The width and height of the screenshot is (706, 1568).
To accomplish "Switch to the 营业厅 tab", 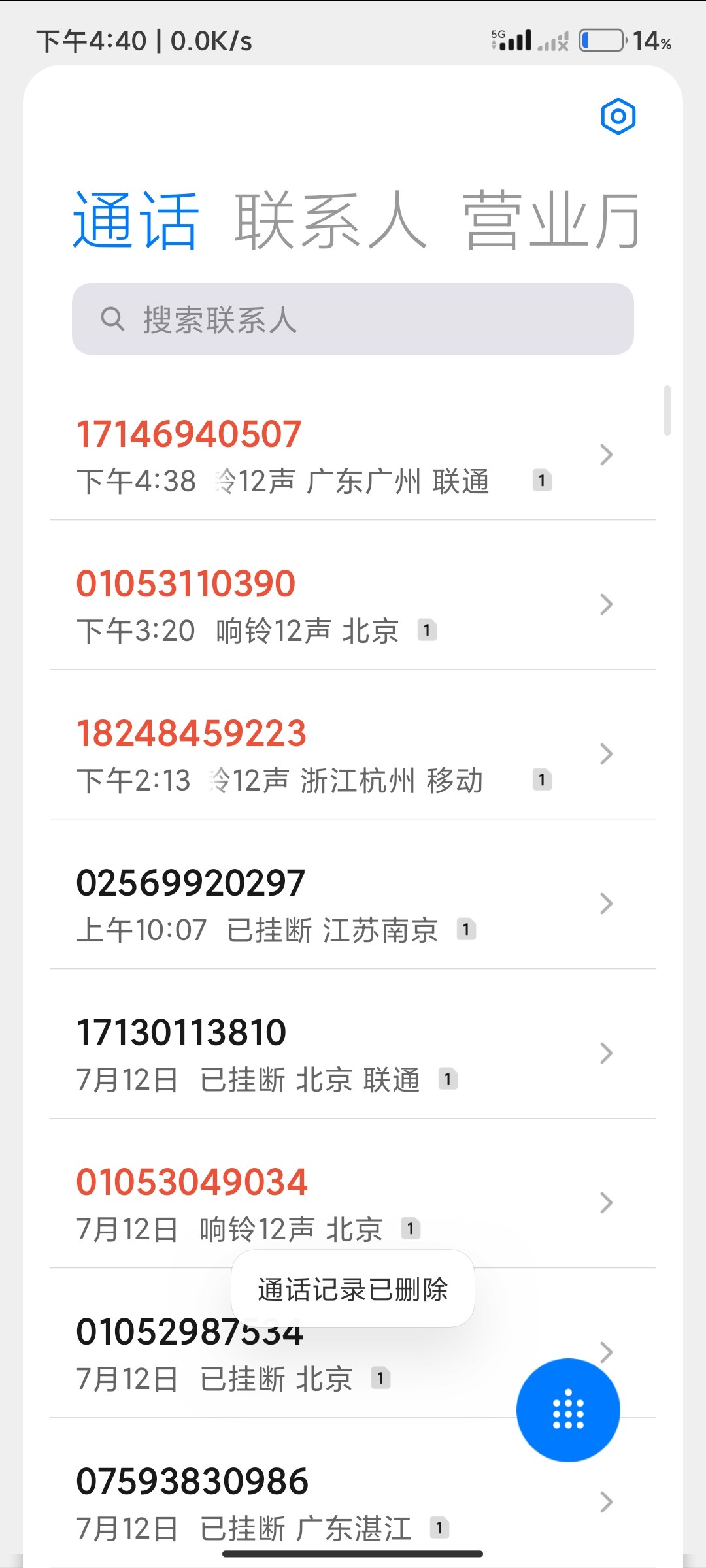I will click(x=551, y=221).
